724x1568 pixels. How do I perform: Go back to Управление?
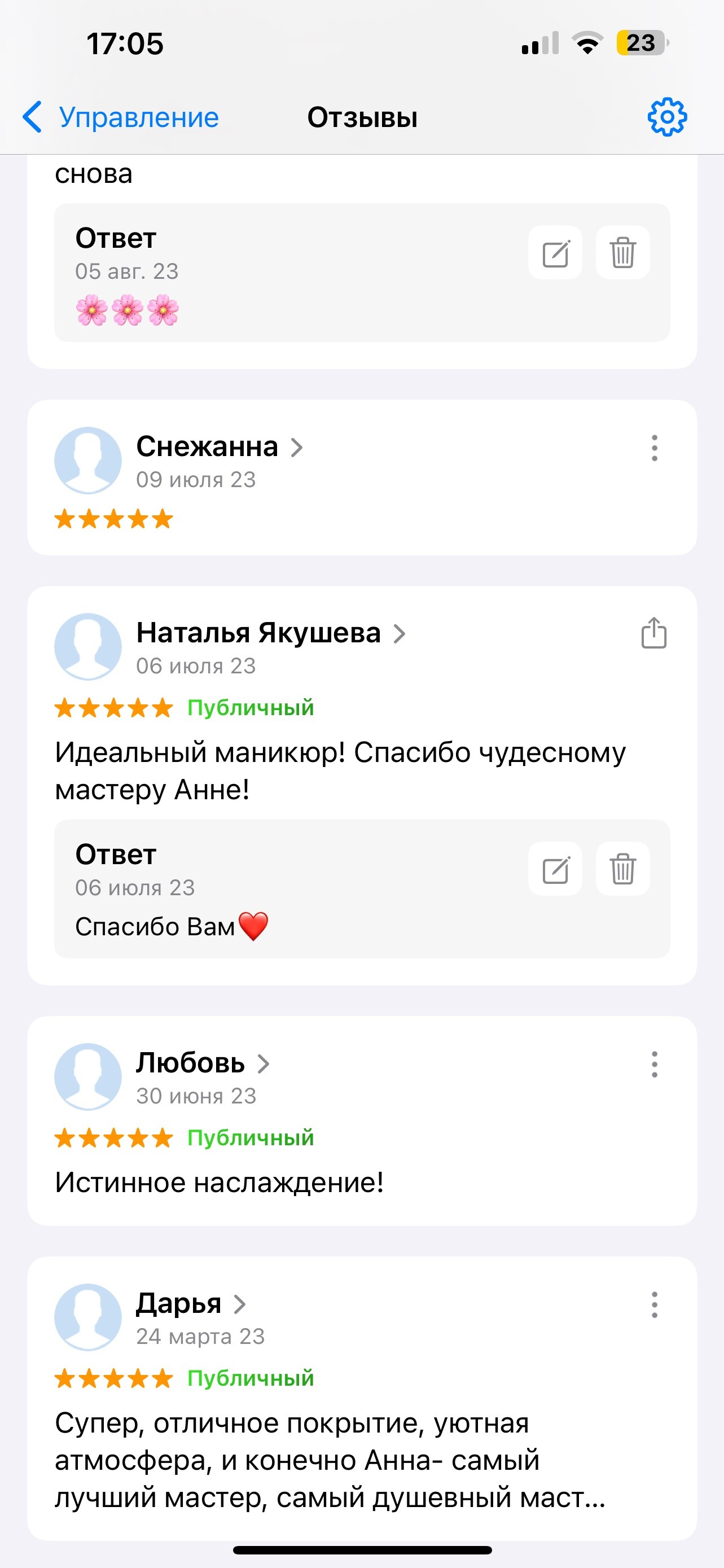(x=120, y=117)
